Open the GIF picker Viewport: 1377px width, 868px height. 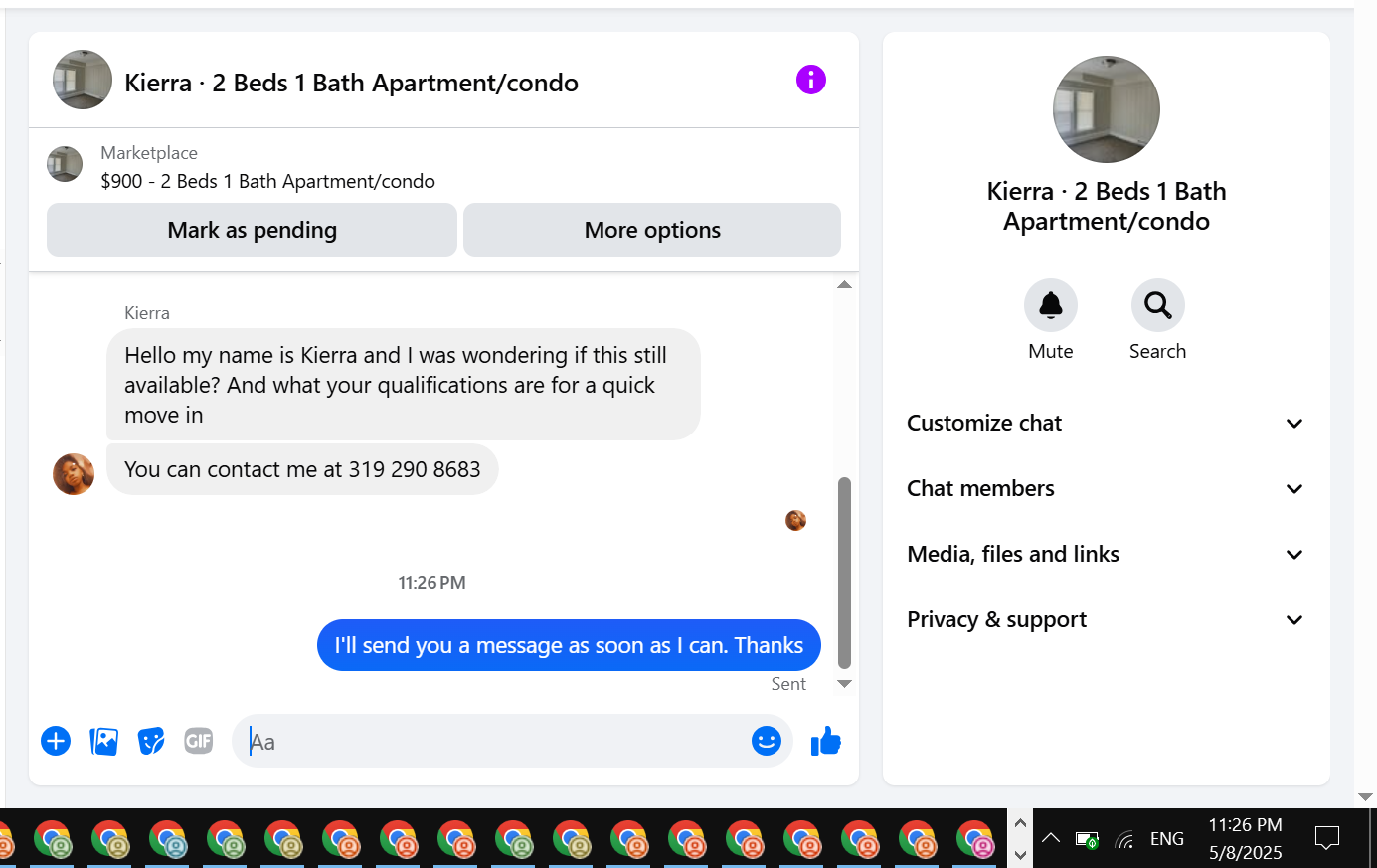199,741
